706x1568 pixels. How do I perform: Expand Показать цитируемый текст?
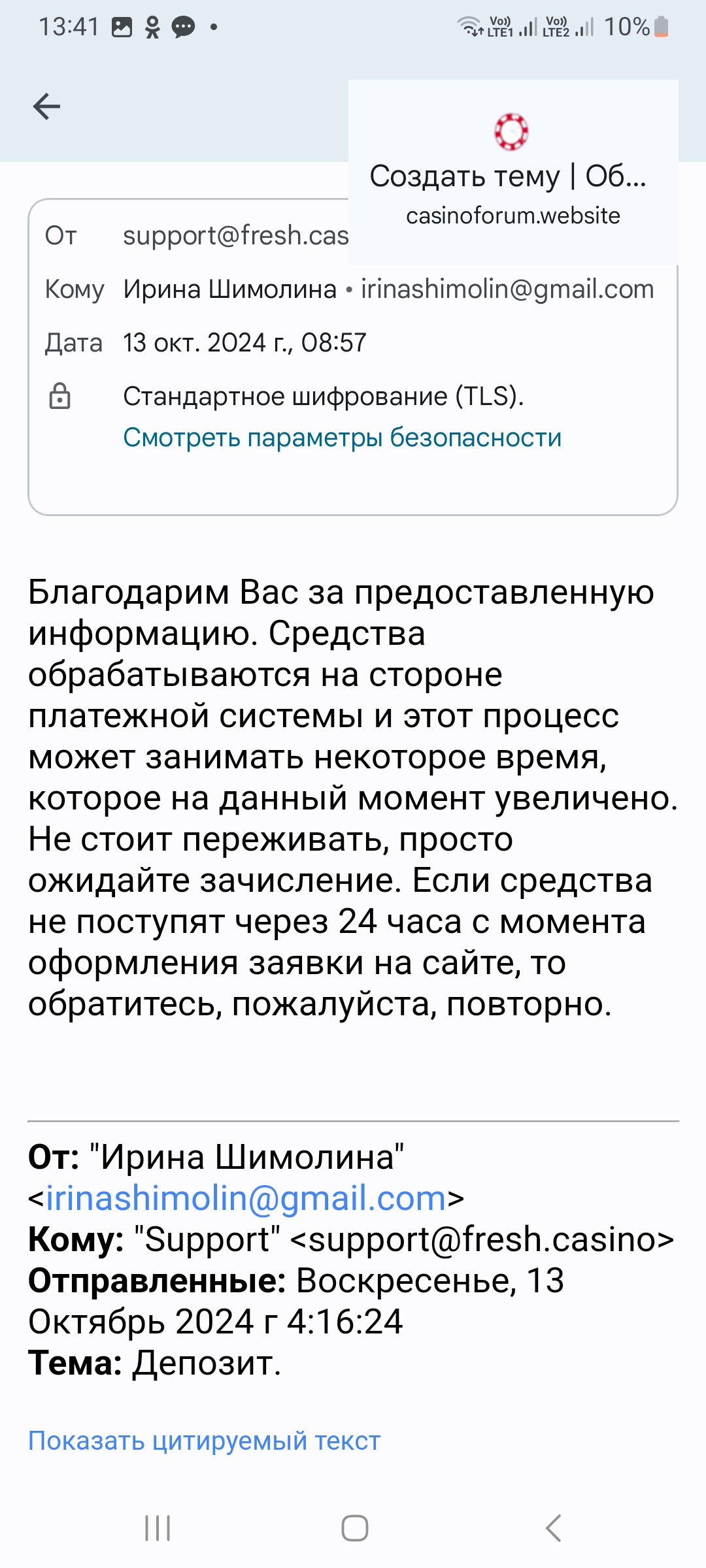(x=204, y=1441)
